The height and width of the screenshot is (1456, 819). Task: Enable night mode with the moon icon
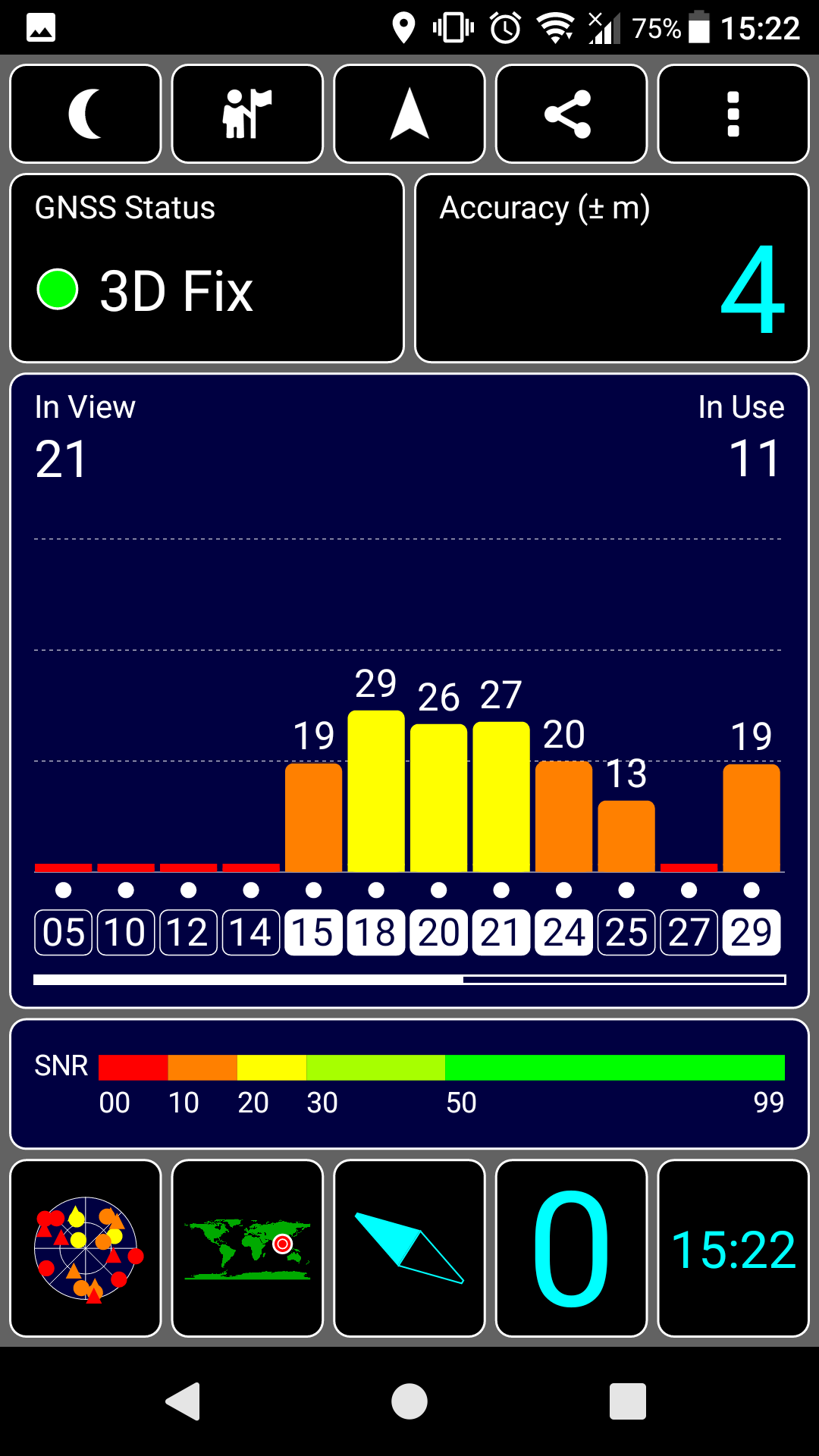(86, 114)
